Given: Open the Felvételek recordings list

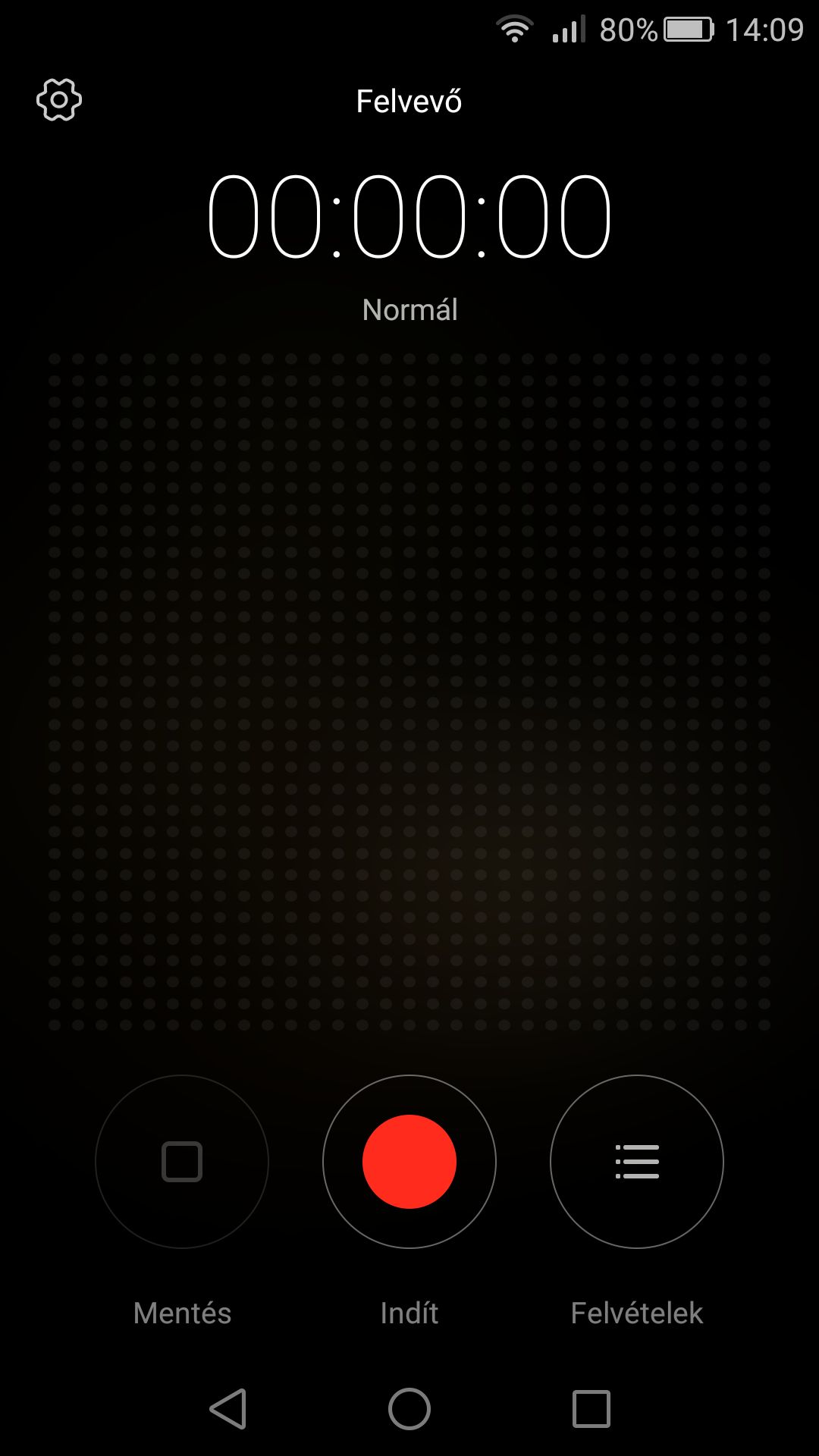Looking at the screenshot, I should (x=637, y=1161).
